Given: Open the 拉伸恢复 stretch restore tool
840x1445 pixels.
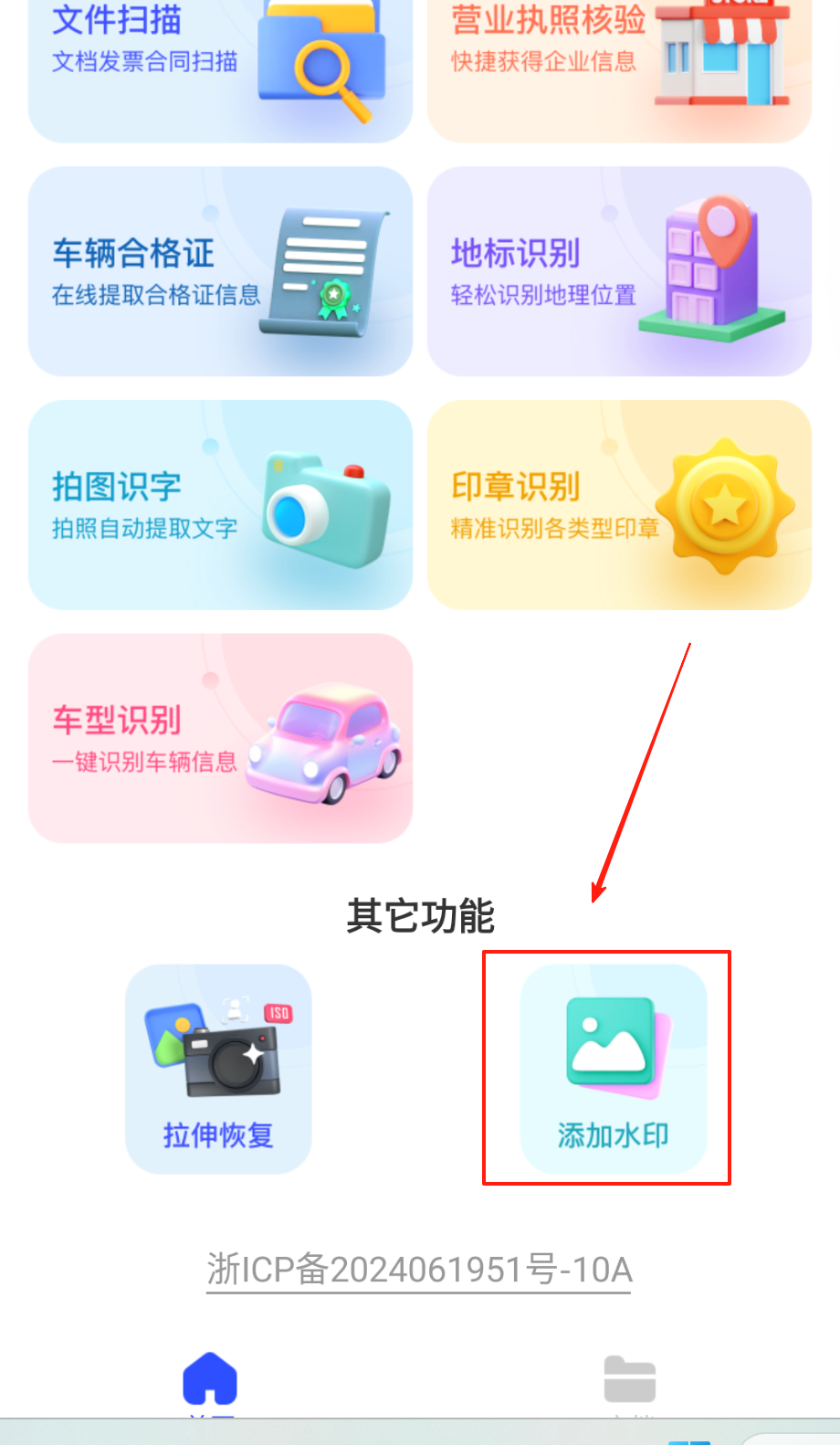Looking at the screenshot, I should pyautogui.click(x=218, y=1069).
